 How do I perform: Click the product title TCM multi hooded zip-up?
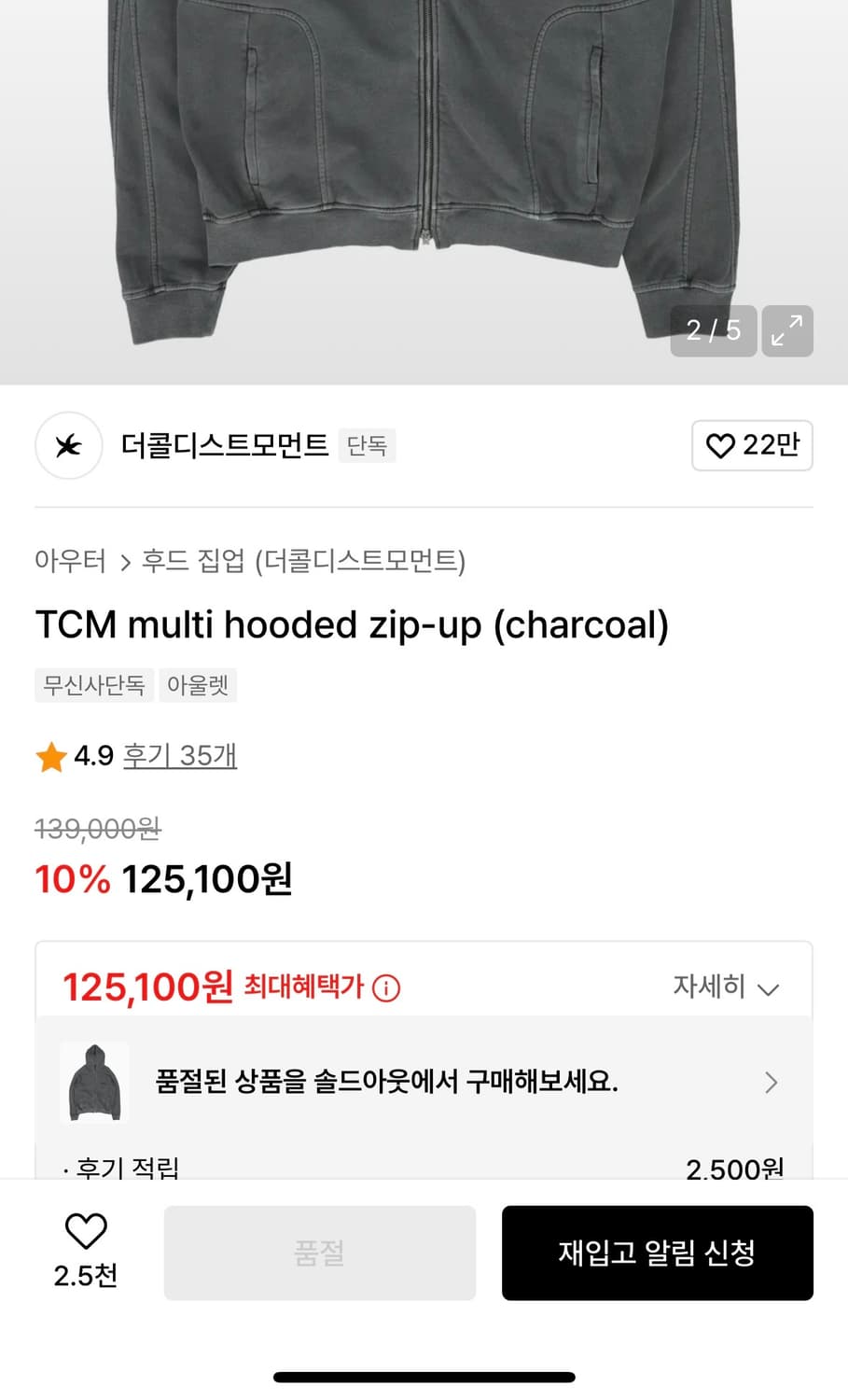(x=352, y=624)
